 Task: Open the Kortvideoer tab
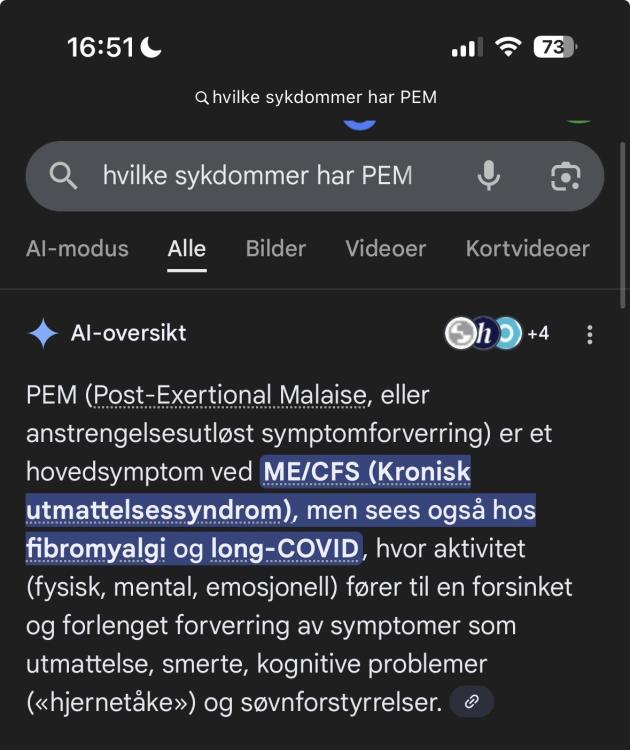pyautogui.click(x=527, y=249)
